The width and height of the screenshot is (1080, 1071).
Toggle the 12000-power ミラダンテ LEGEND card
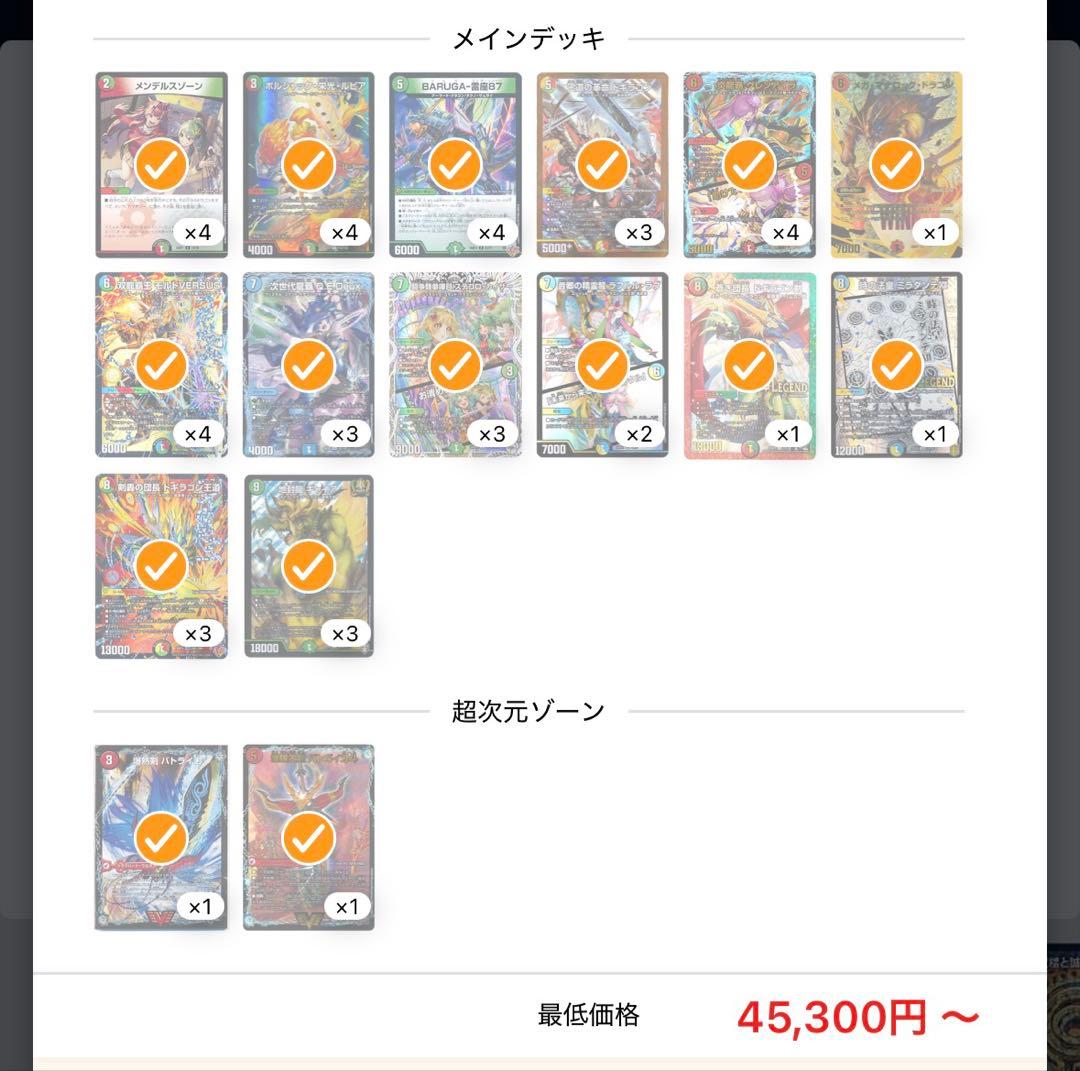896,366
